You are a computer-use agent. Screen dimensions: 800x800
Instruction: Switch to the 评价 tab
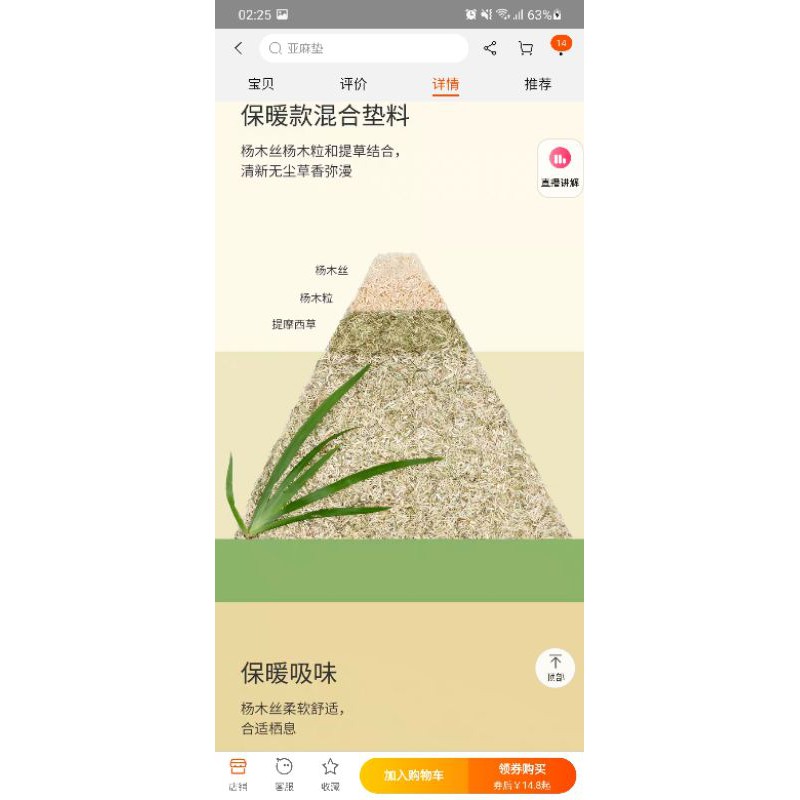pos(353,84)
